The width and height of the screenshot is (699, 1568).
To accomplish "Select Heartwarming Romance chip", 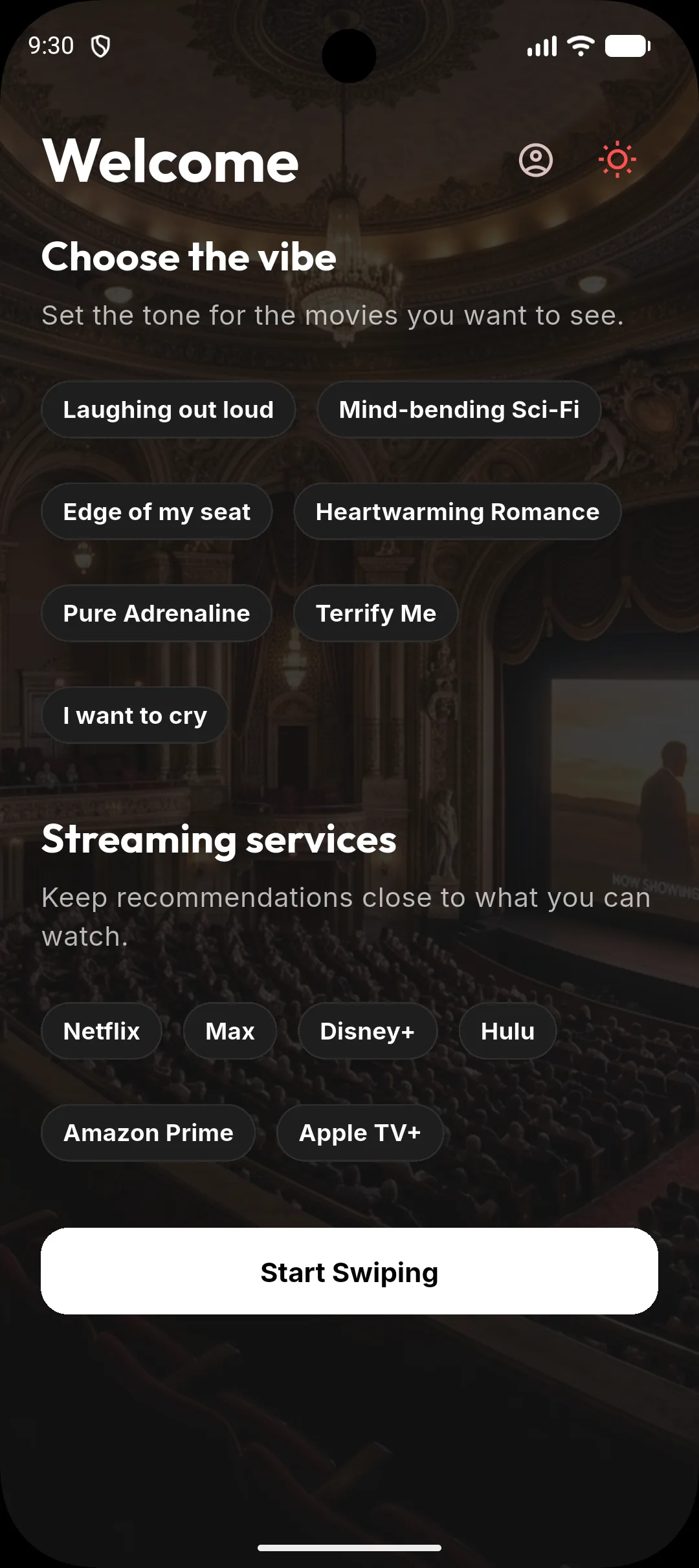I will click(458, 512).
